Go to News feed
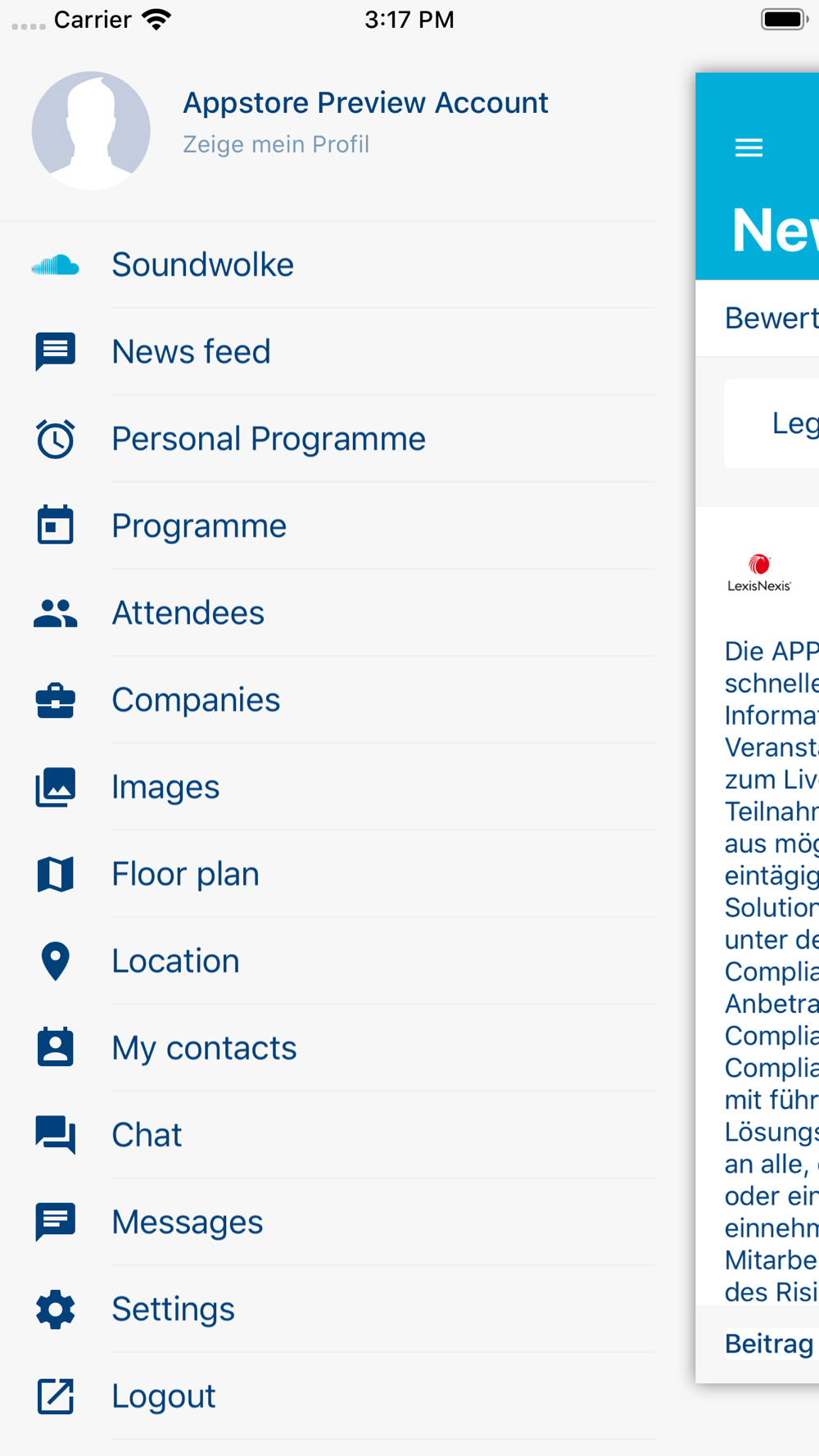819x1456 pixels. pyautogui.click(x=328, y=351)
